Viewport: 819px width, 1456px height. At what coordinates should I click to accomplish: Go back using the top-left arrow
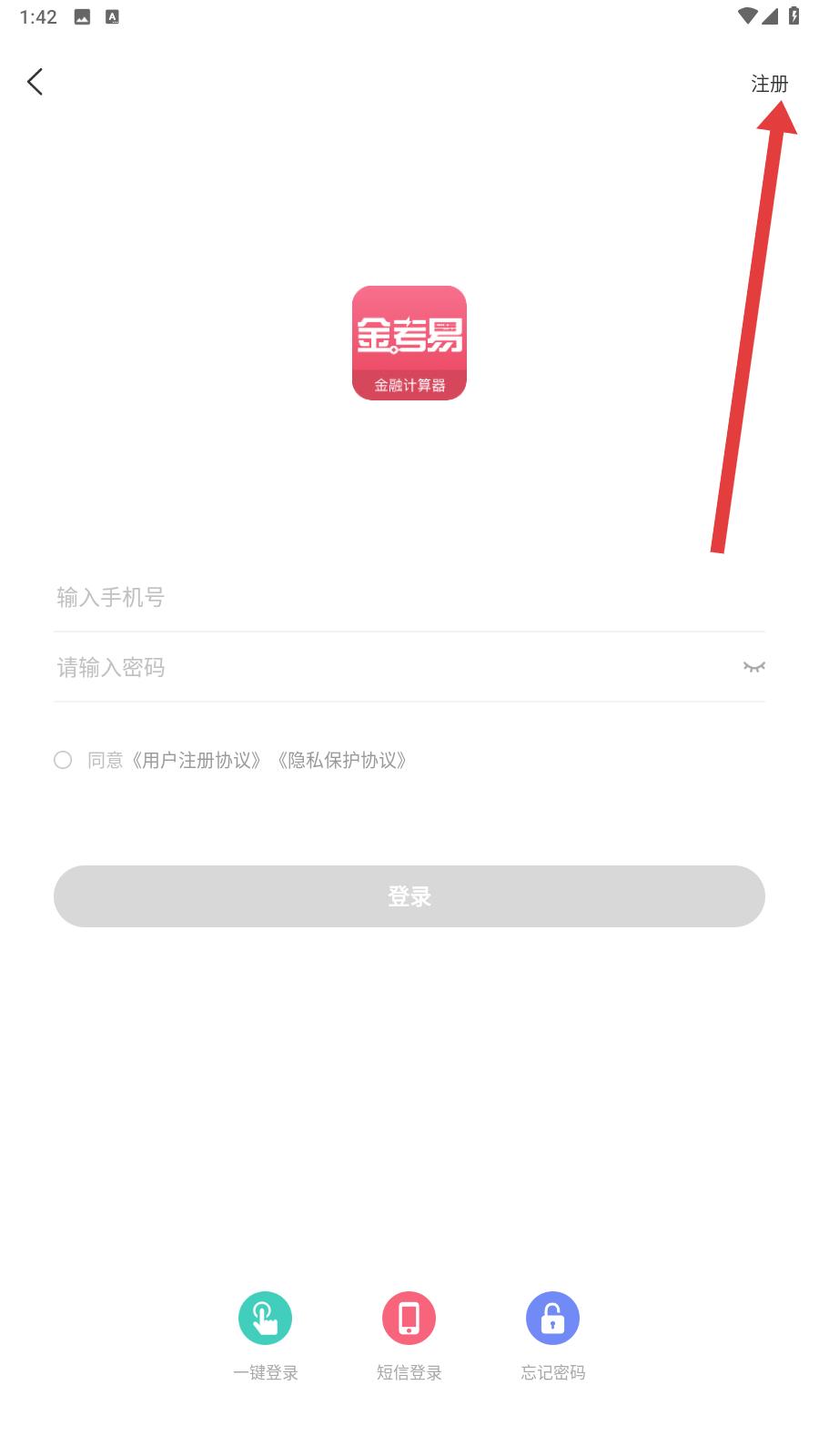click(35, 82)
